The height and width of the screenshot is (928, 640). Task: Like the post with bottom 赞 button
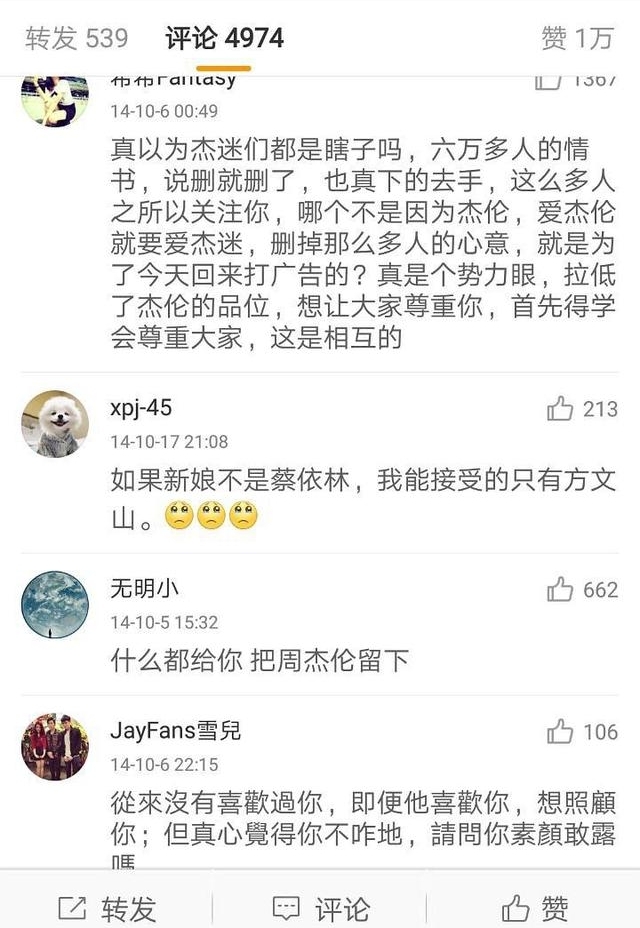pyautogui.click(x=535, y=907)
